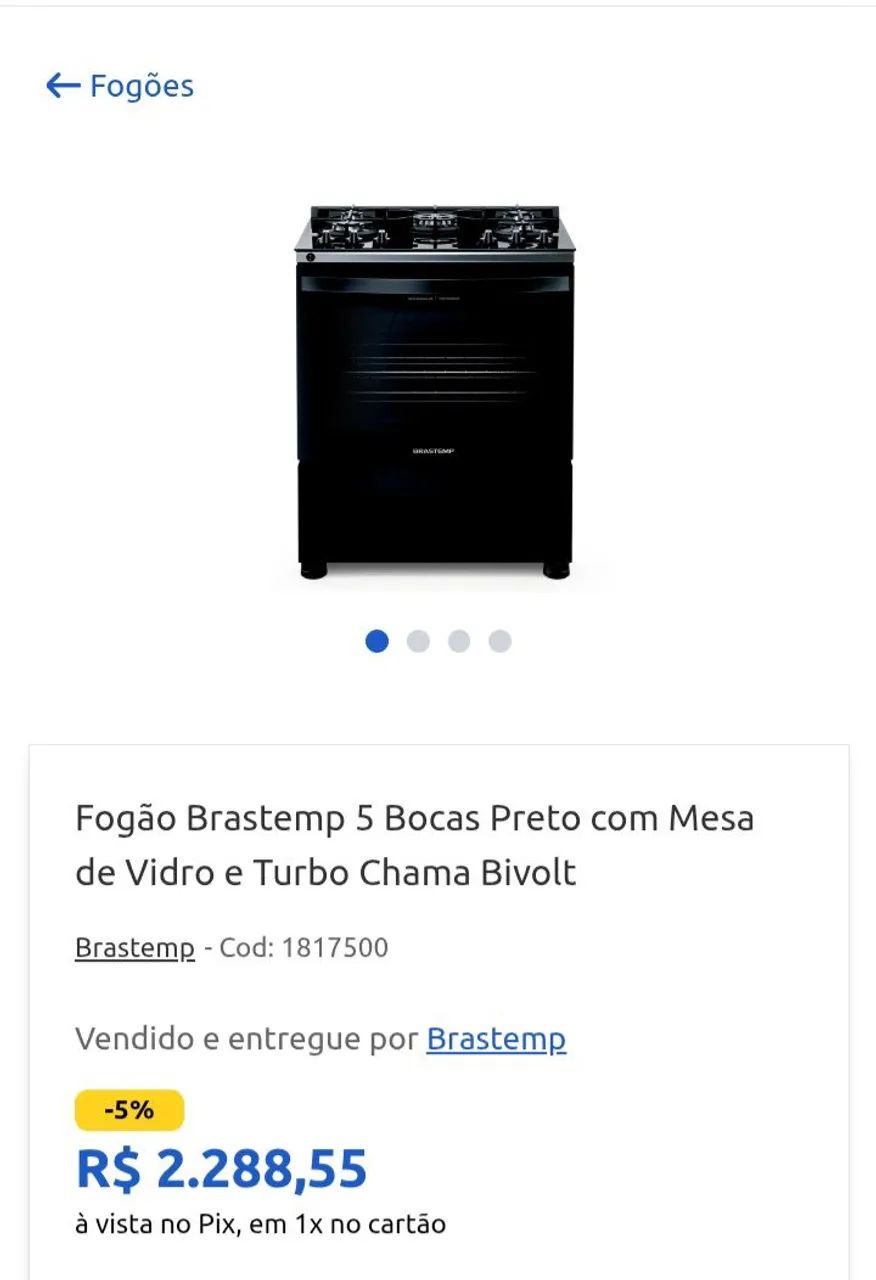The image size is (876, 1280).
Task: Click the Pix payment info text
Action: click(262, 1222)
